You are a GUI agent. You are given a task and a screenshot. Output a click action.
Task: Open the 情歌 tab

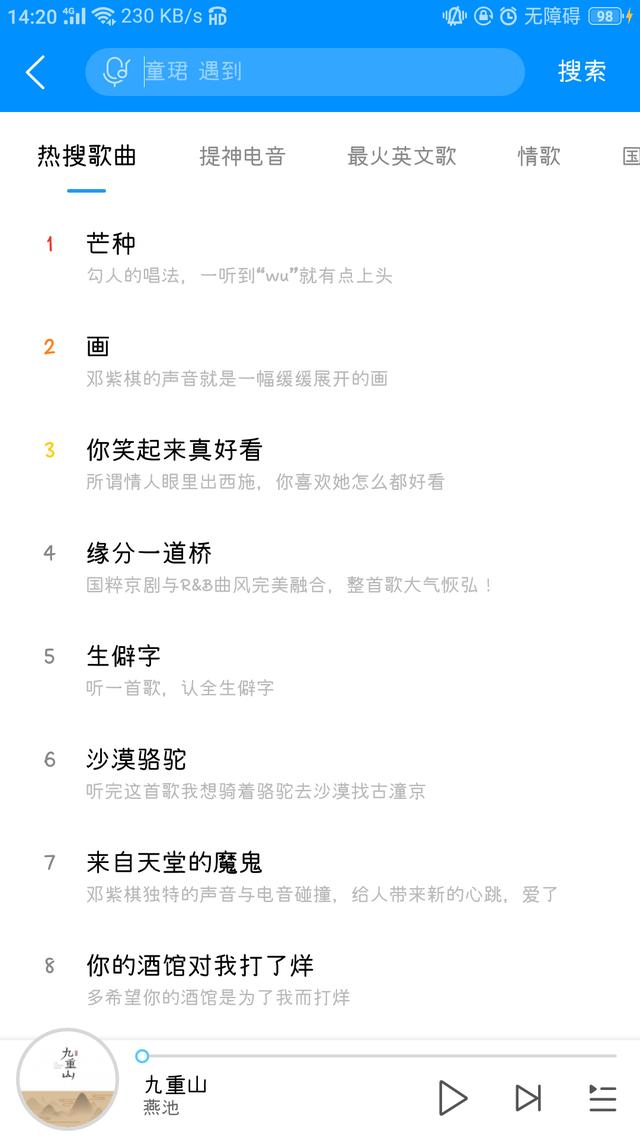(x=539, y=156)
